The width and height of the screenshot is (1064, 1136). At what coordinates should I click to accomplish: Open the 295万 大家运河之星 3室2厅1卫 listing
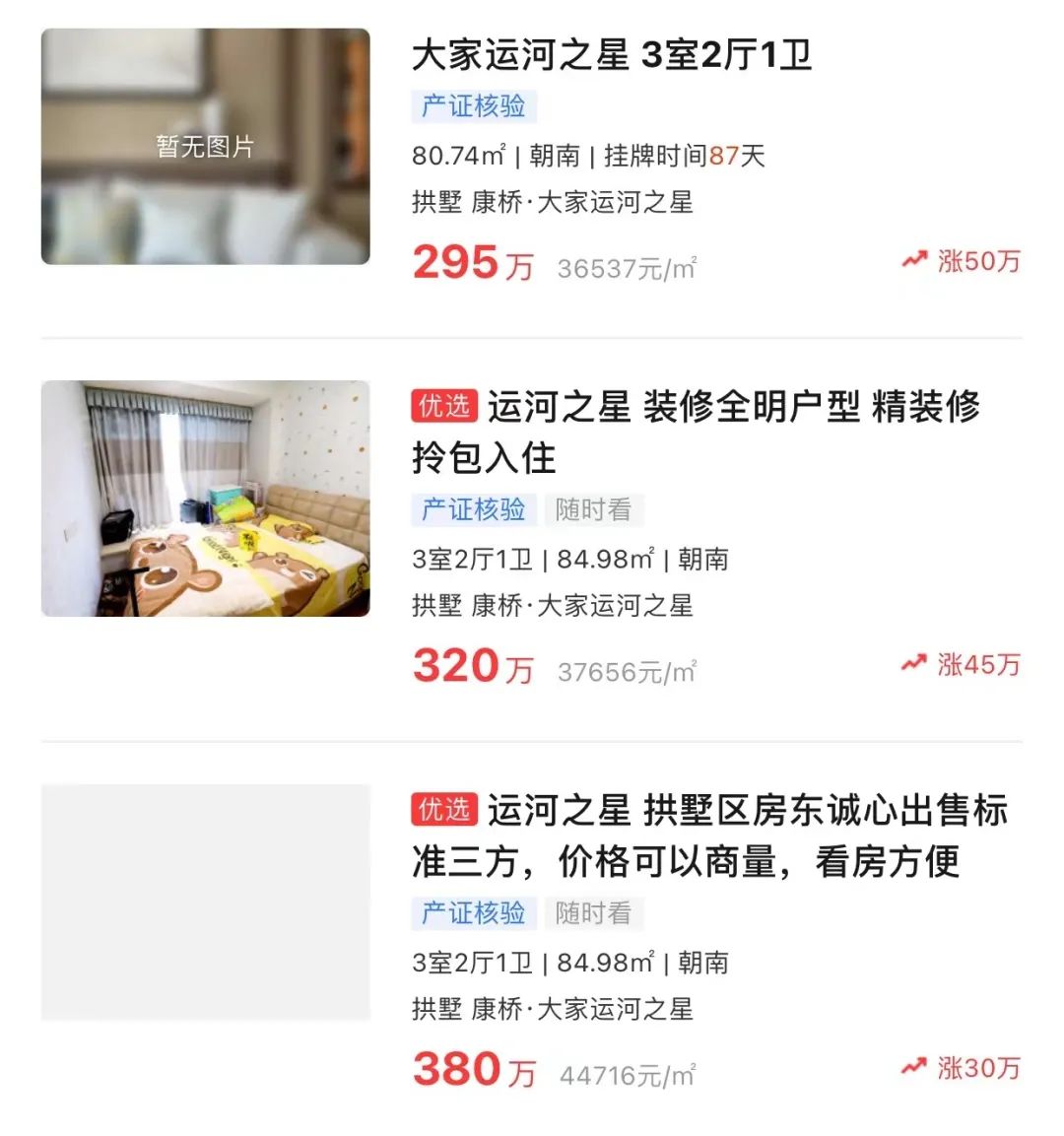611,55
